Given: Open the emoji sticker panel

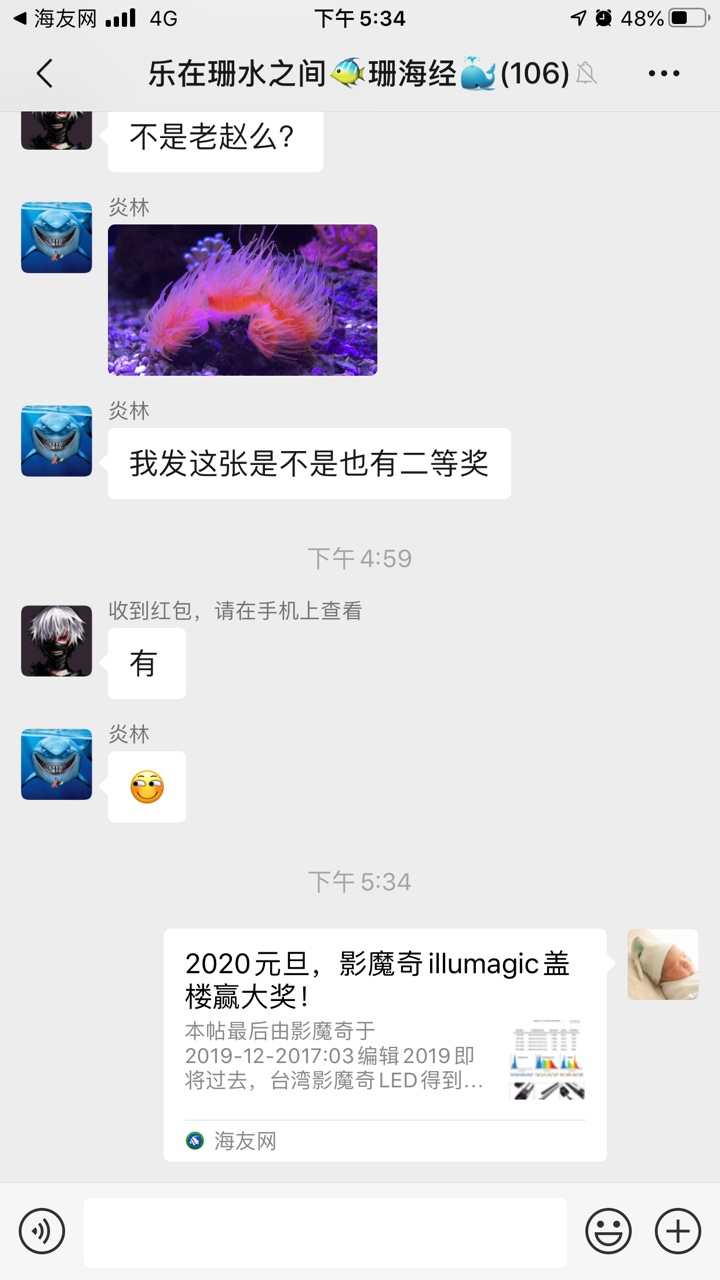Looking at the screenshot, I should pos(608,1231).
